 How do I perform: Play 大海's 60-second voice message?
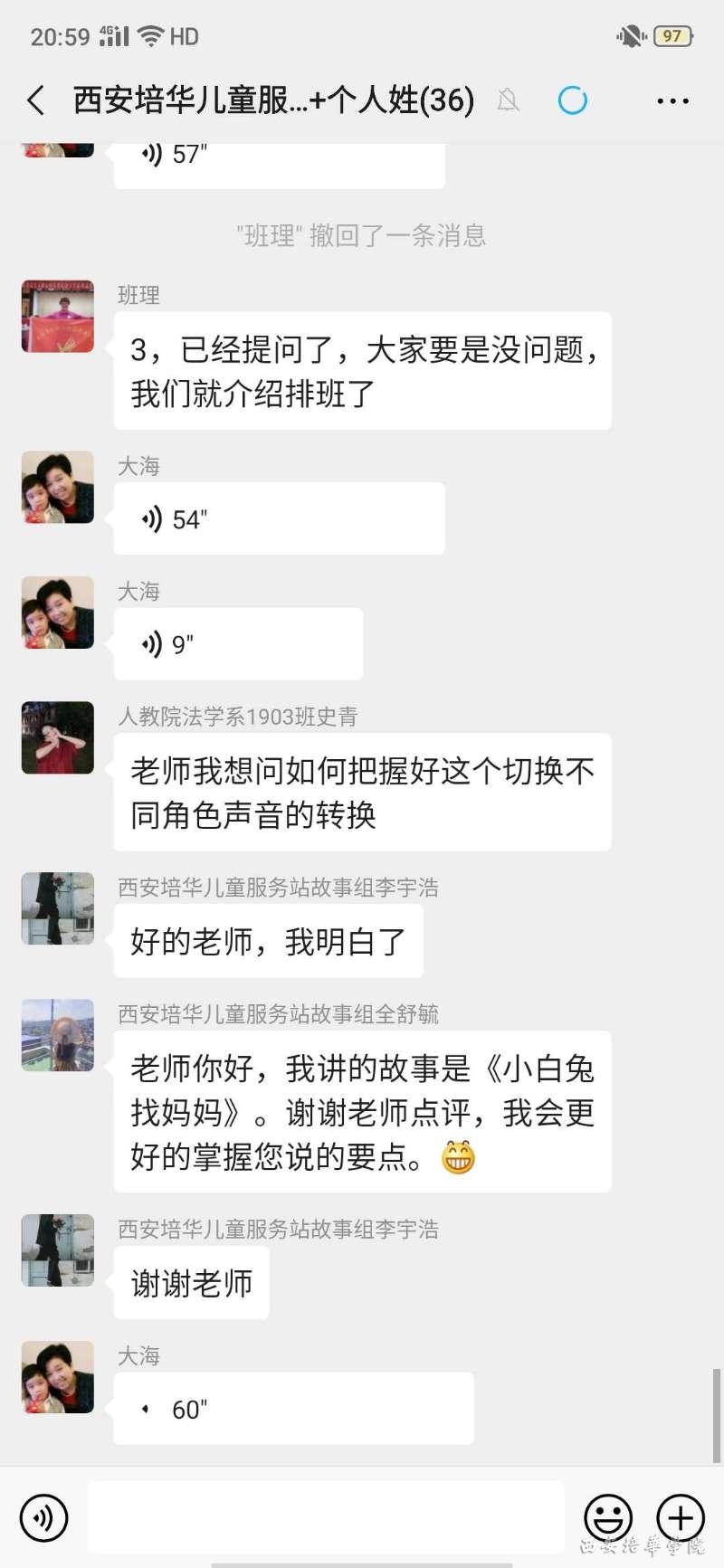pos(293,1409)
